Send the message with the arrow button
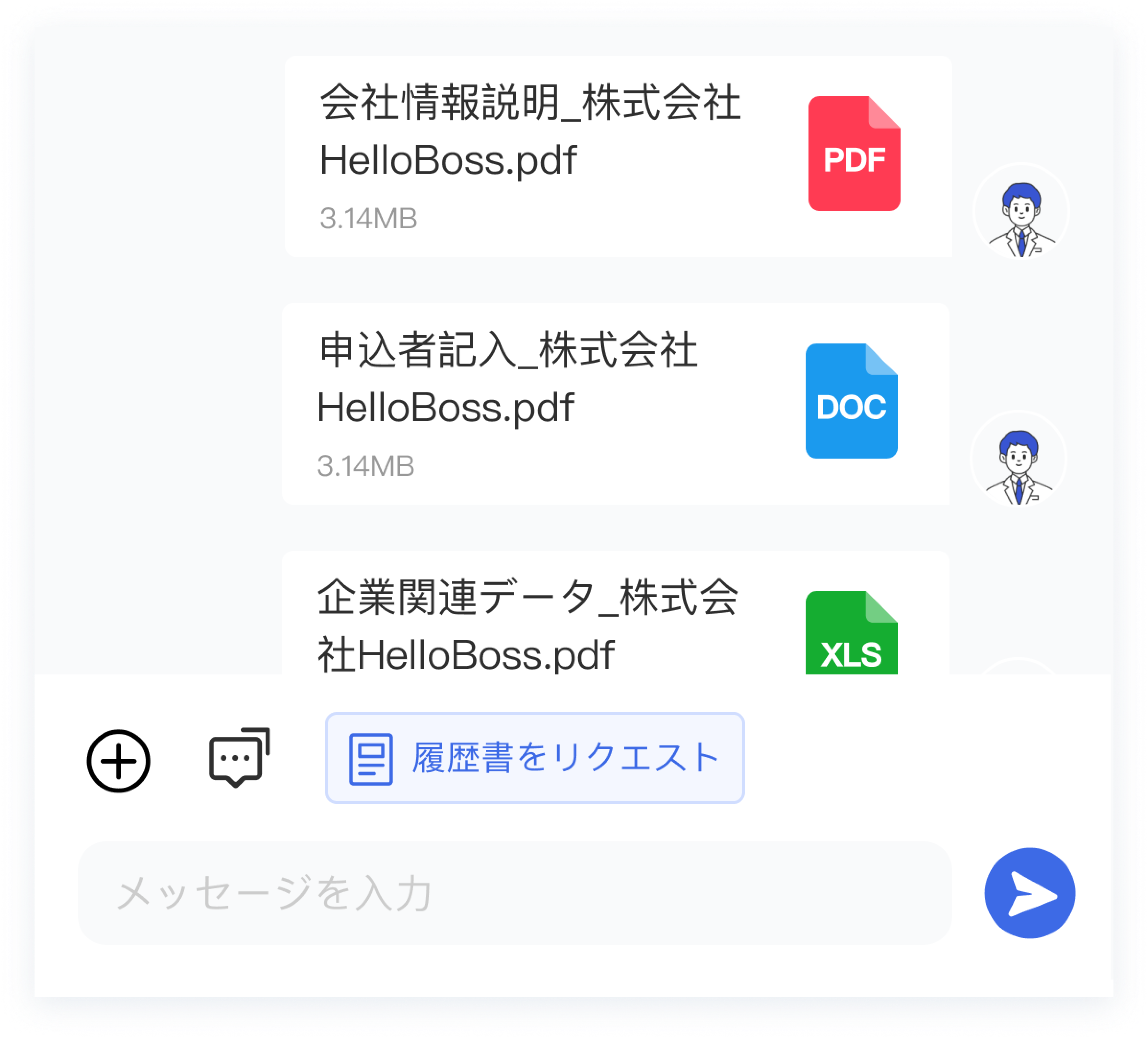This screenshot has width=1148, height=1039. point(1029,893)
